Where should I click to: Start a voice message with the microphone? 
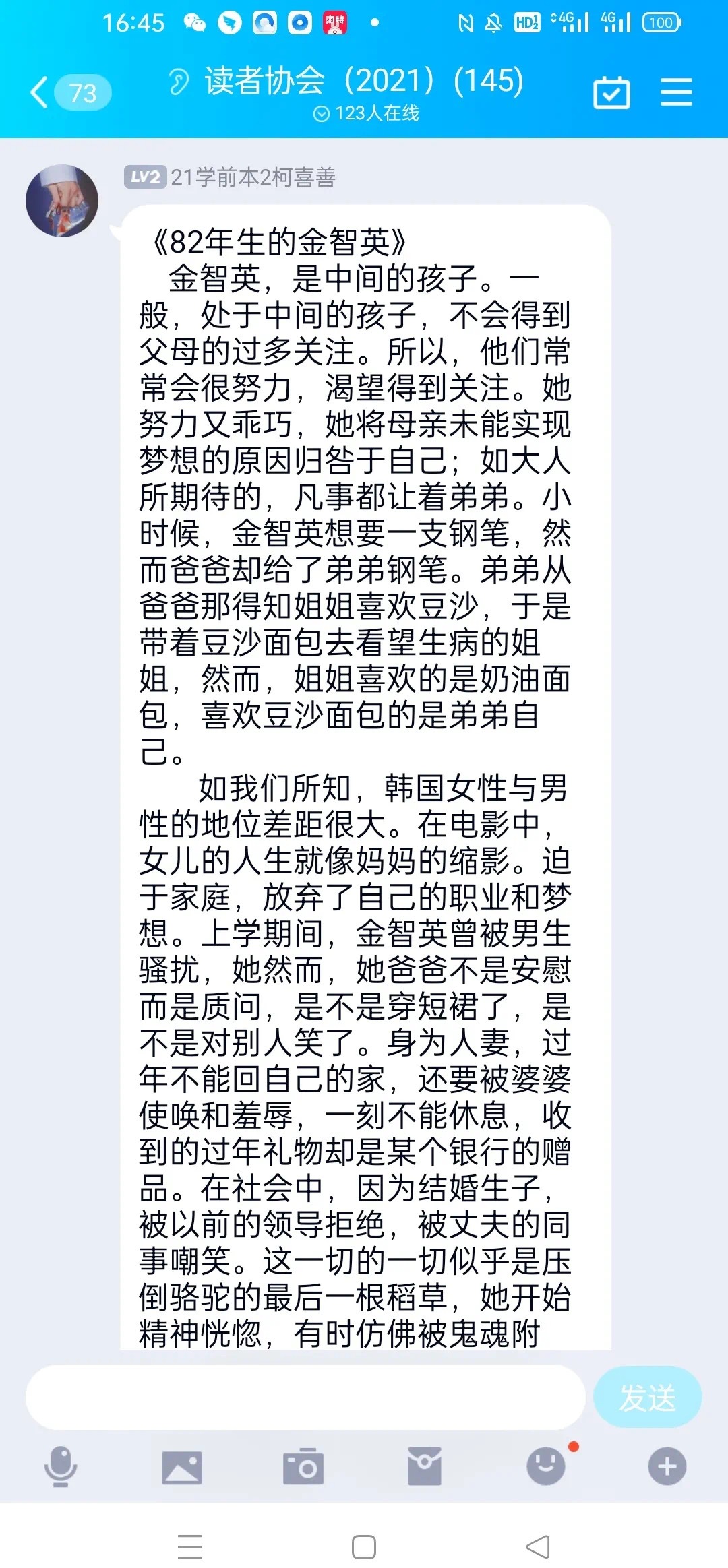pos(61,1466)
